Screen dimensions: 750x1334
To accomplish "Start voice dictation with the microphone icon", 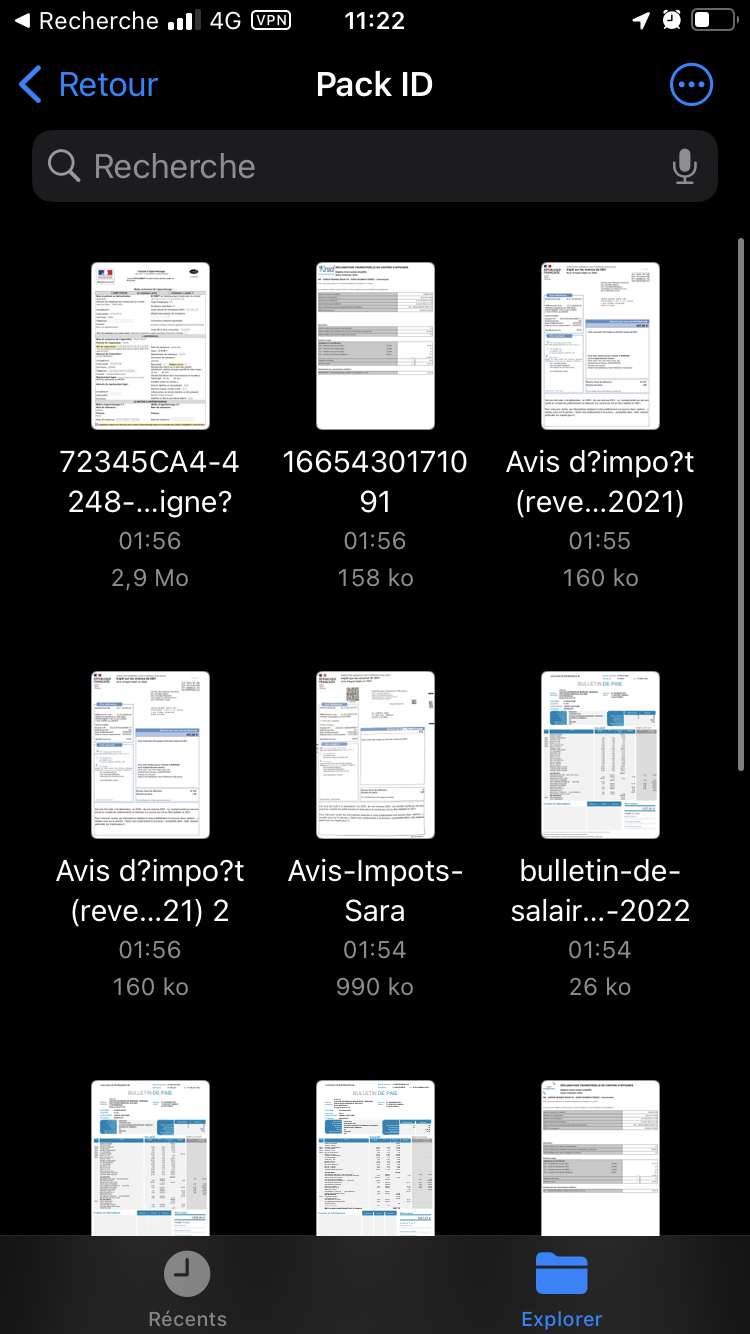I will pos(685,166).
